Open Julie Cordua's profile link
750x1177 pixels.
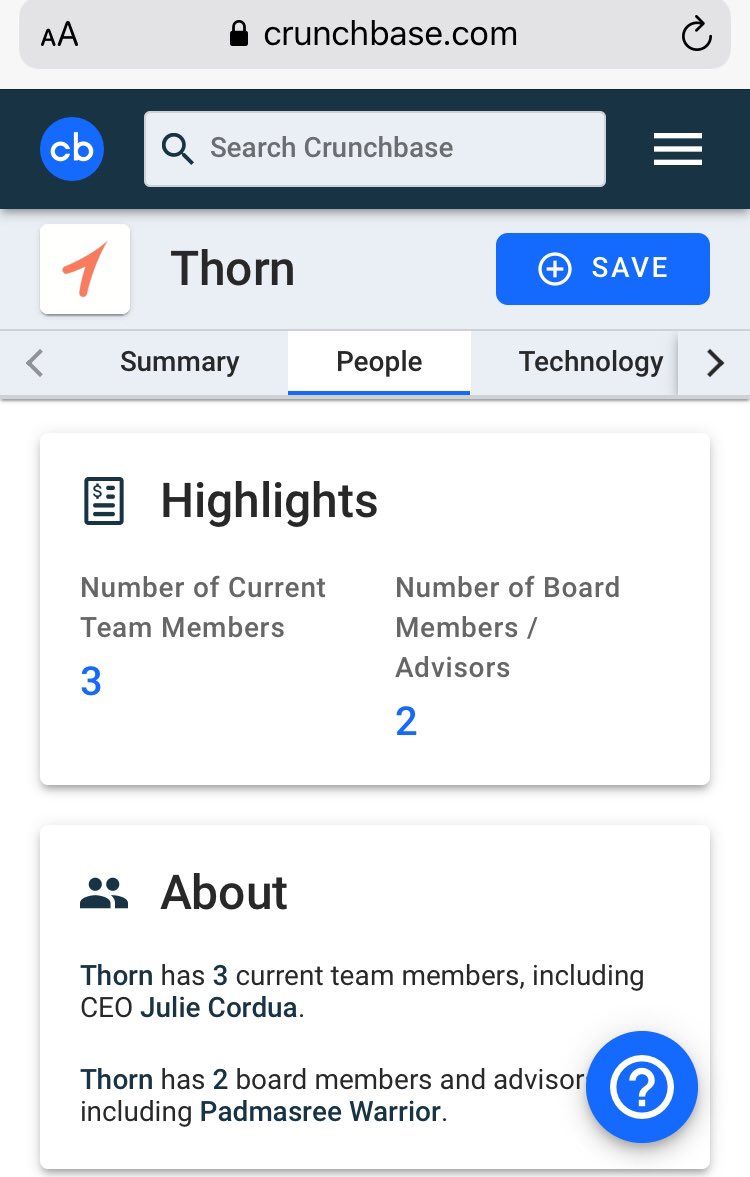click(x=218, y=1007)
